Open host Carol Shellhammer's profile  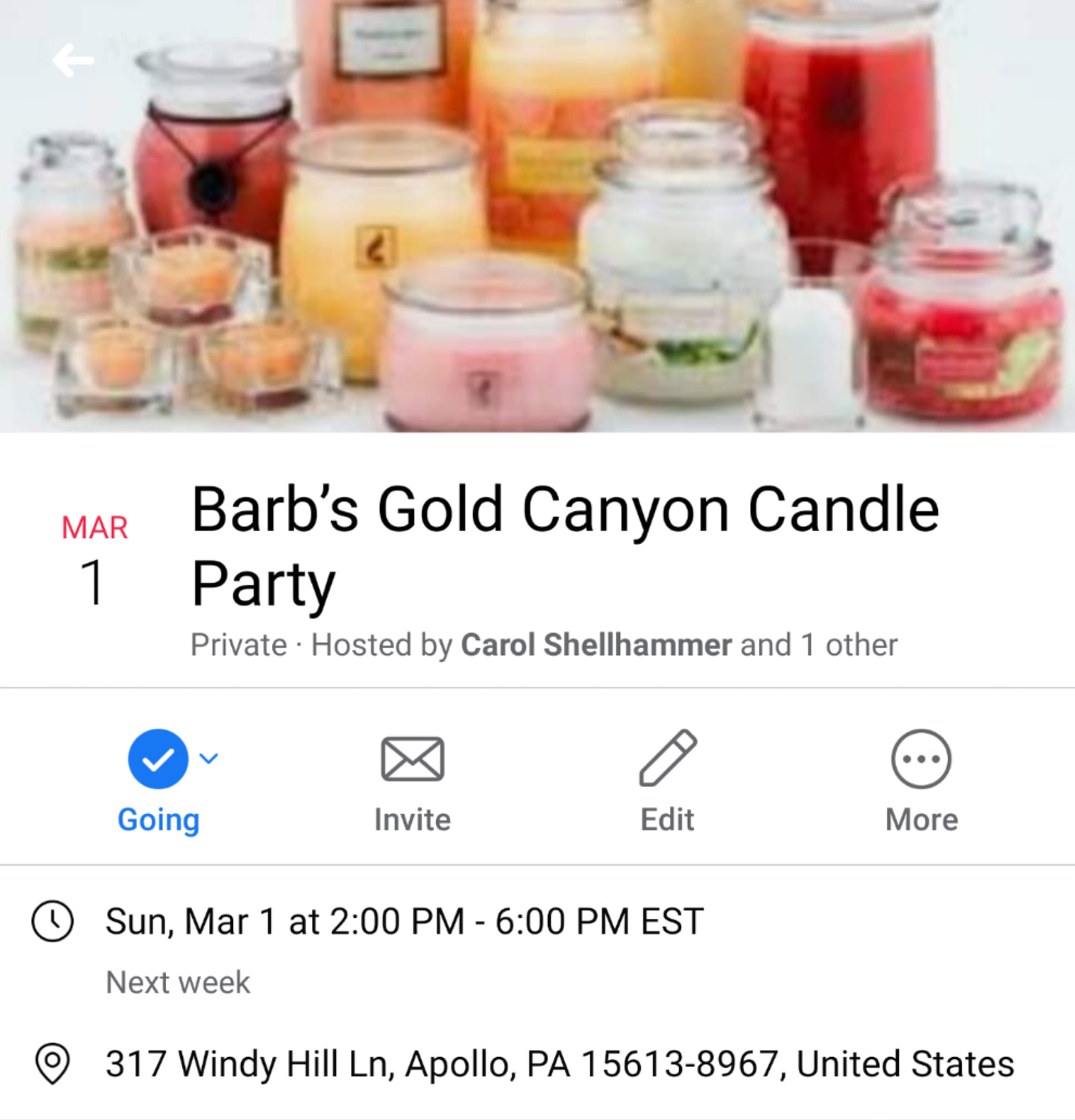596,645
